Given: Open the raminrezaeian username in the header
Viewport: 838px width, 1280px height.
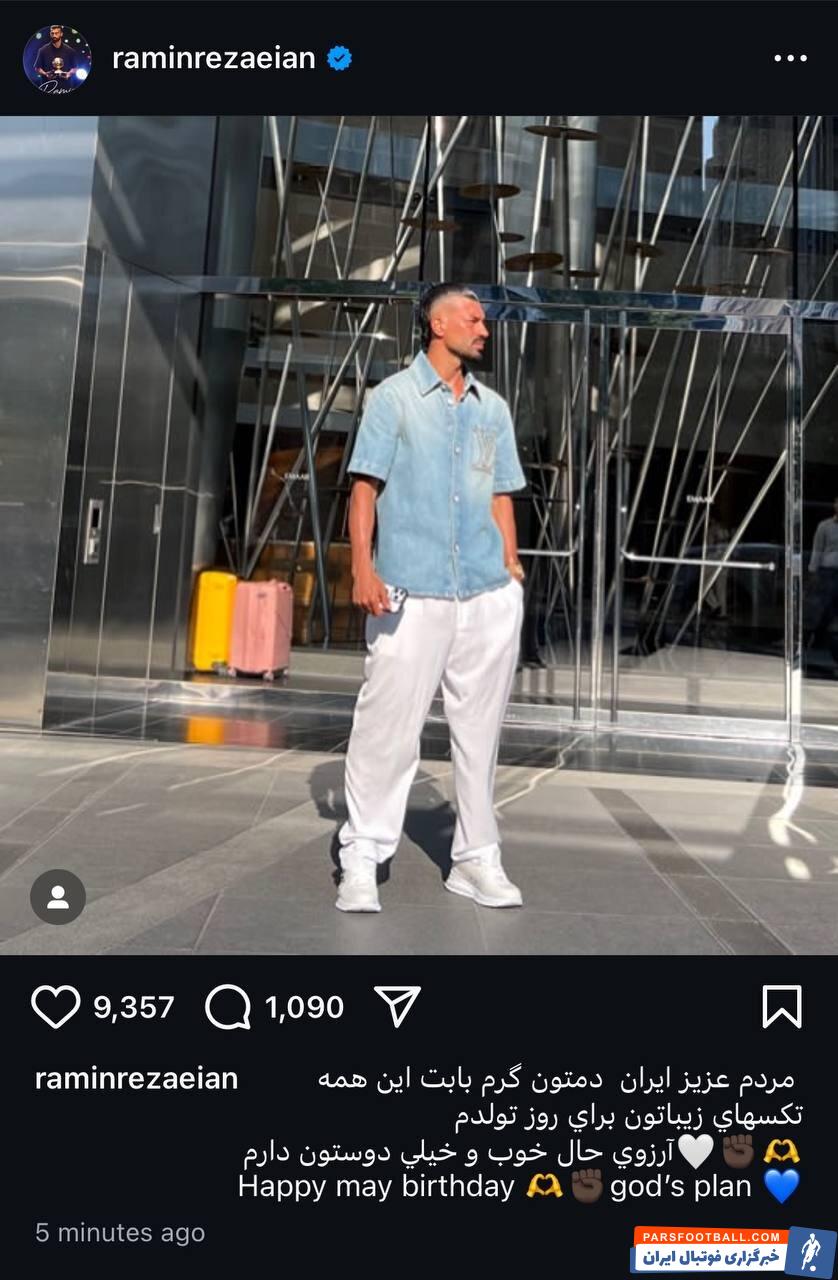Looking at the screenshot, I should point(213,59).
